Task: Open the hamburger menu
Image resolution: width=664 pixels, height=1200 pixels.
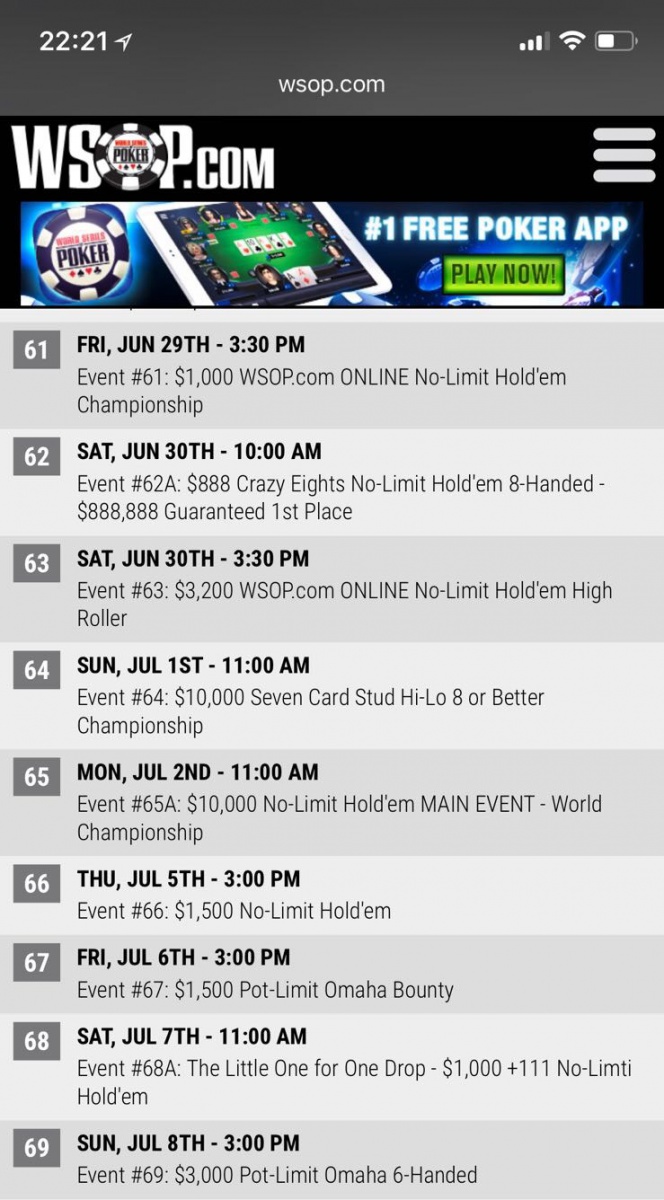Action: 623,155
